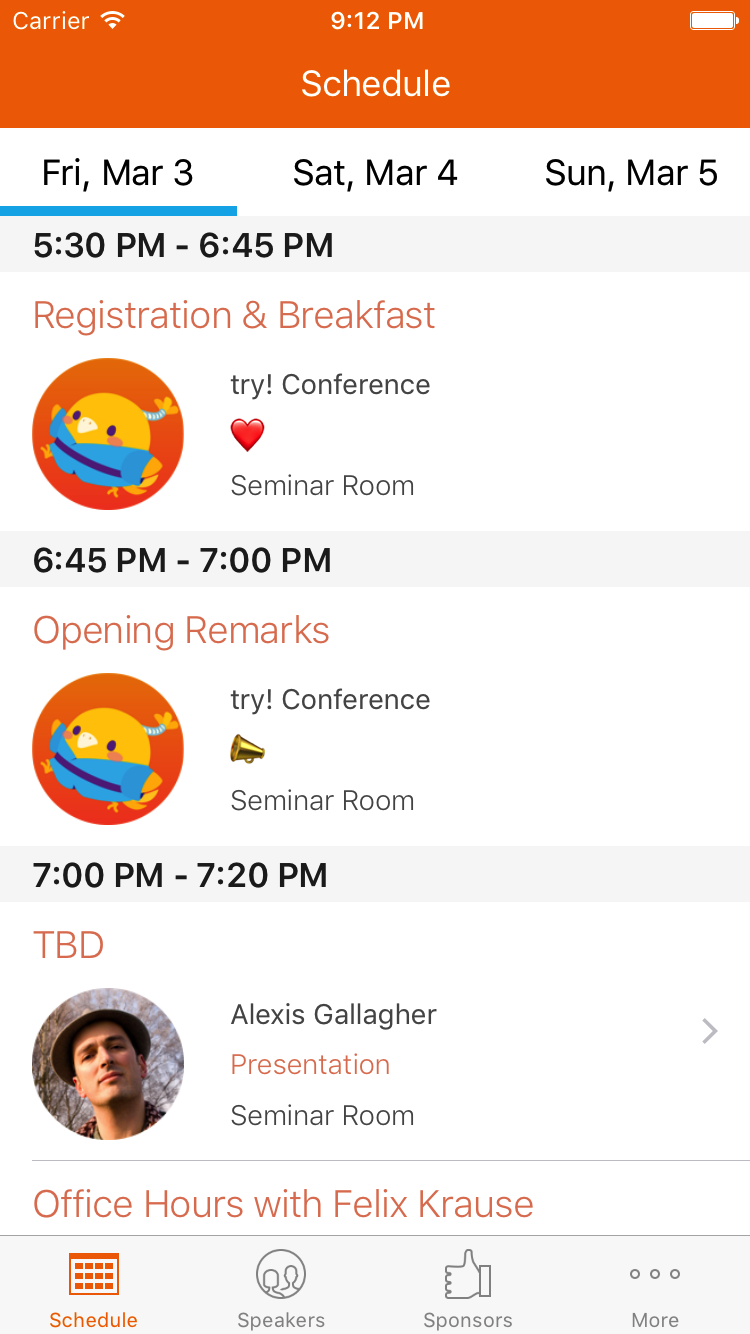Open Alexis Gallagher's TBD presentation
This screenshot has width=750, height=1334.
click(375, 1031)
